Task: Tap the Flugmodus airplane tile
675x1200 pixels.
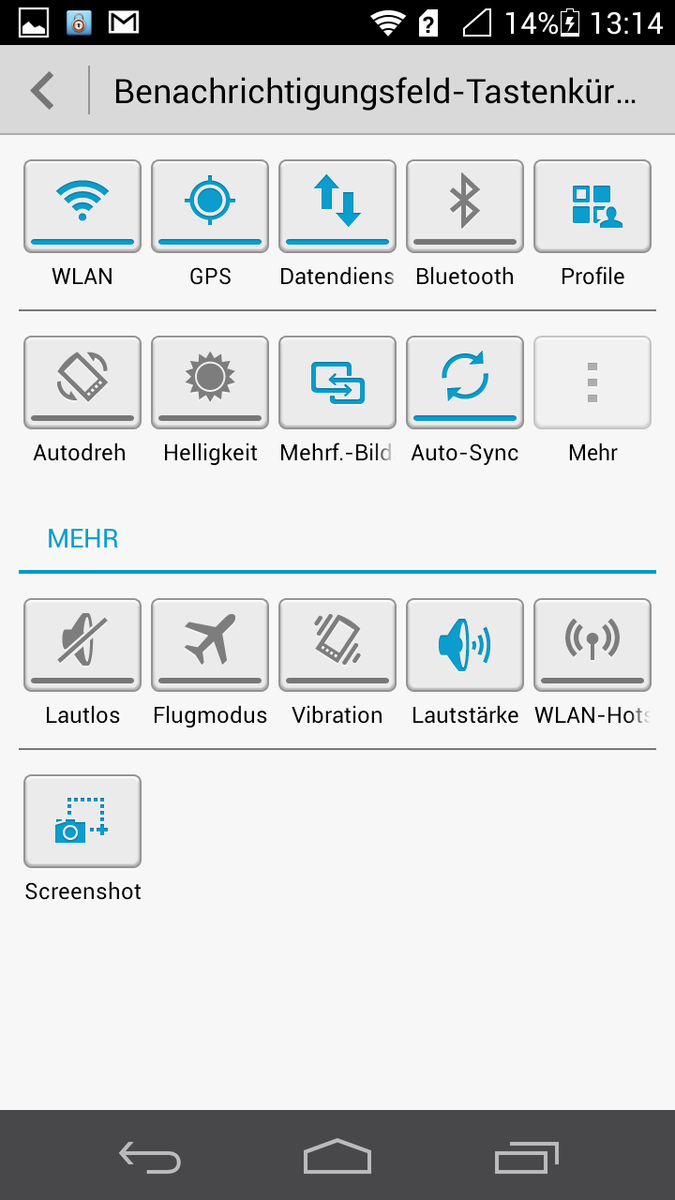Action: tap(210, 645)
